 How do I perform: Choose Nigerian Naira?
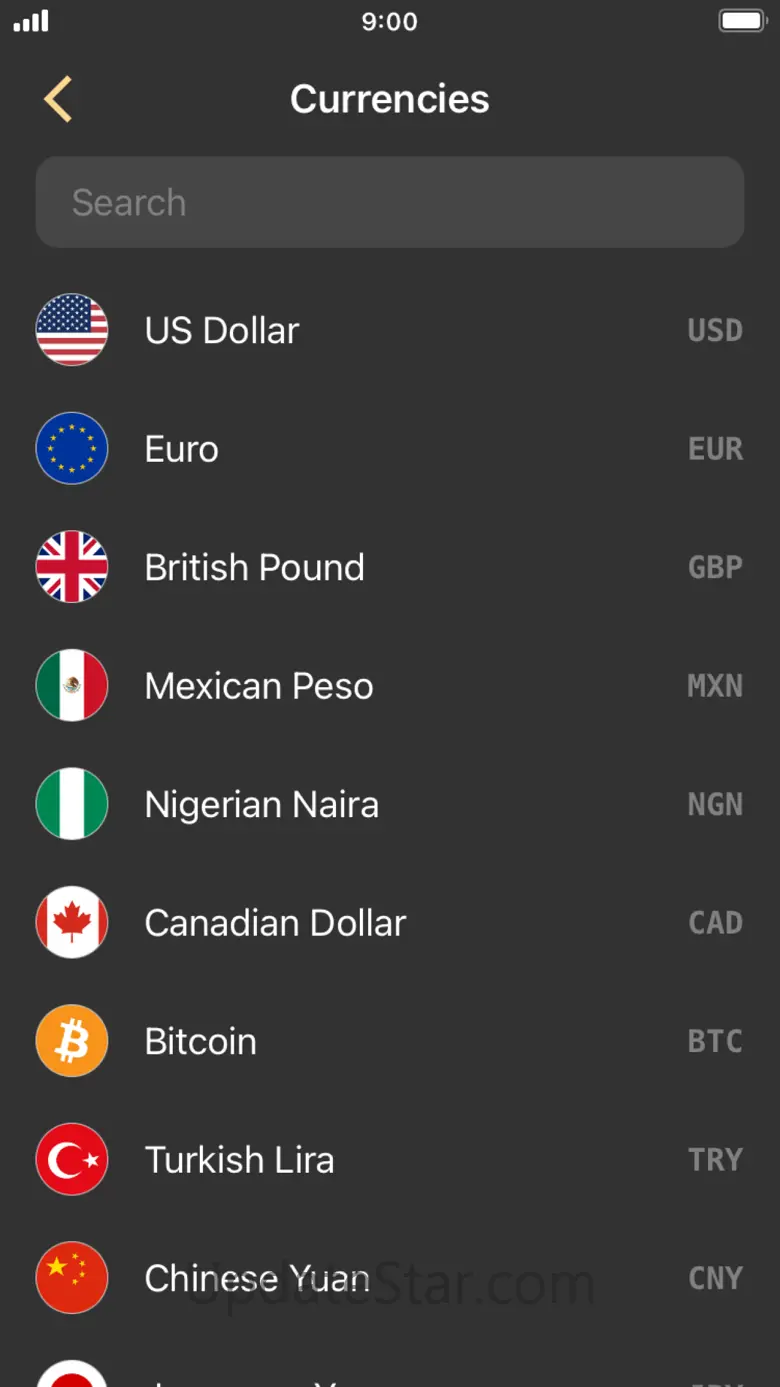390,804
